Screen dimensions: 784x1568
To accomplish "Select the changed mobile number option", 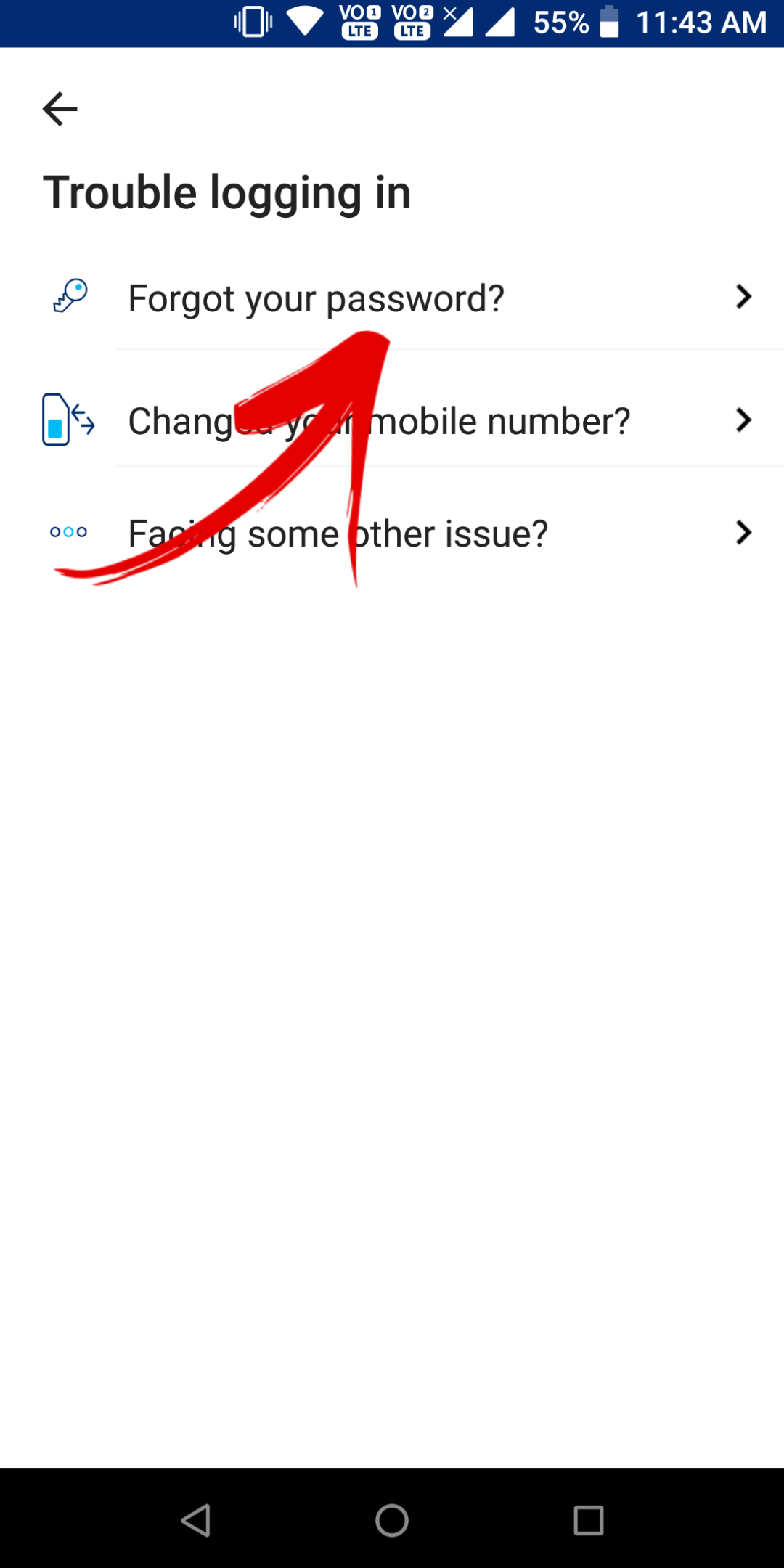I will tap(392, 421).
